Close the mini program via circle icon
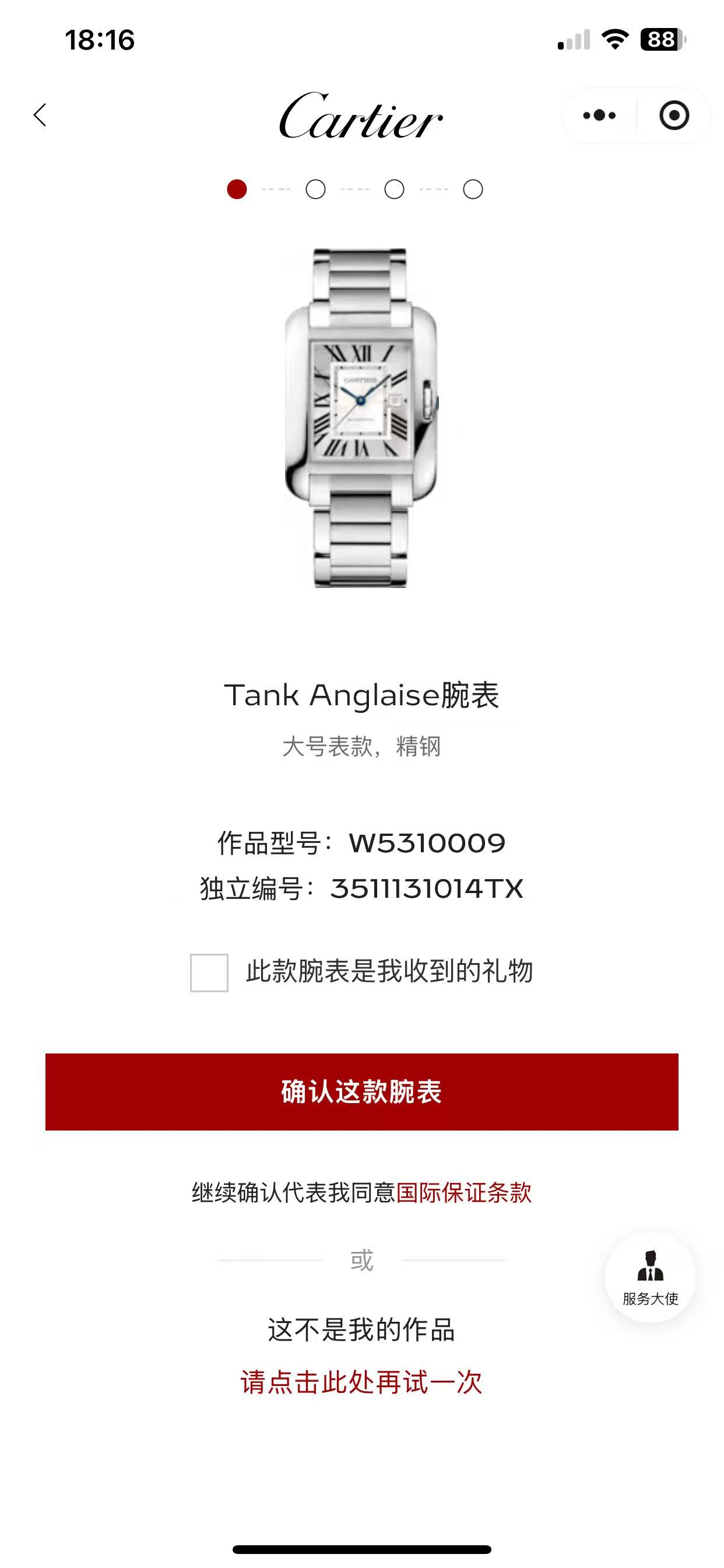 (673, 115)
